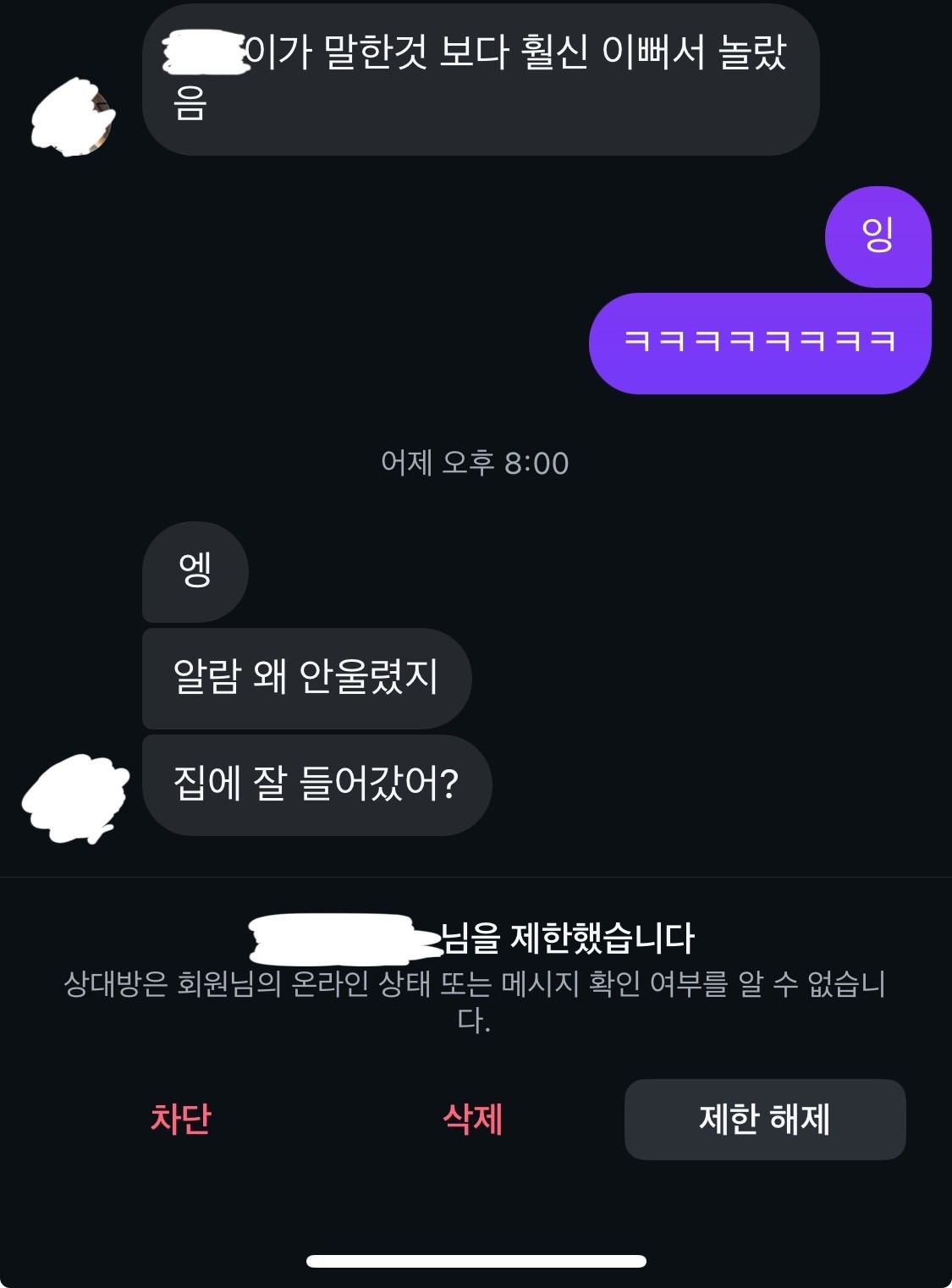Tap the '집에 잘 들어갔어?' message
The width and height of the screenshot is (952, 1288).
pos(319,784)
